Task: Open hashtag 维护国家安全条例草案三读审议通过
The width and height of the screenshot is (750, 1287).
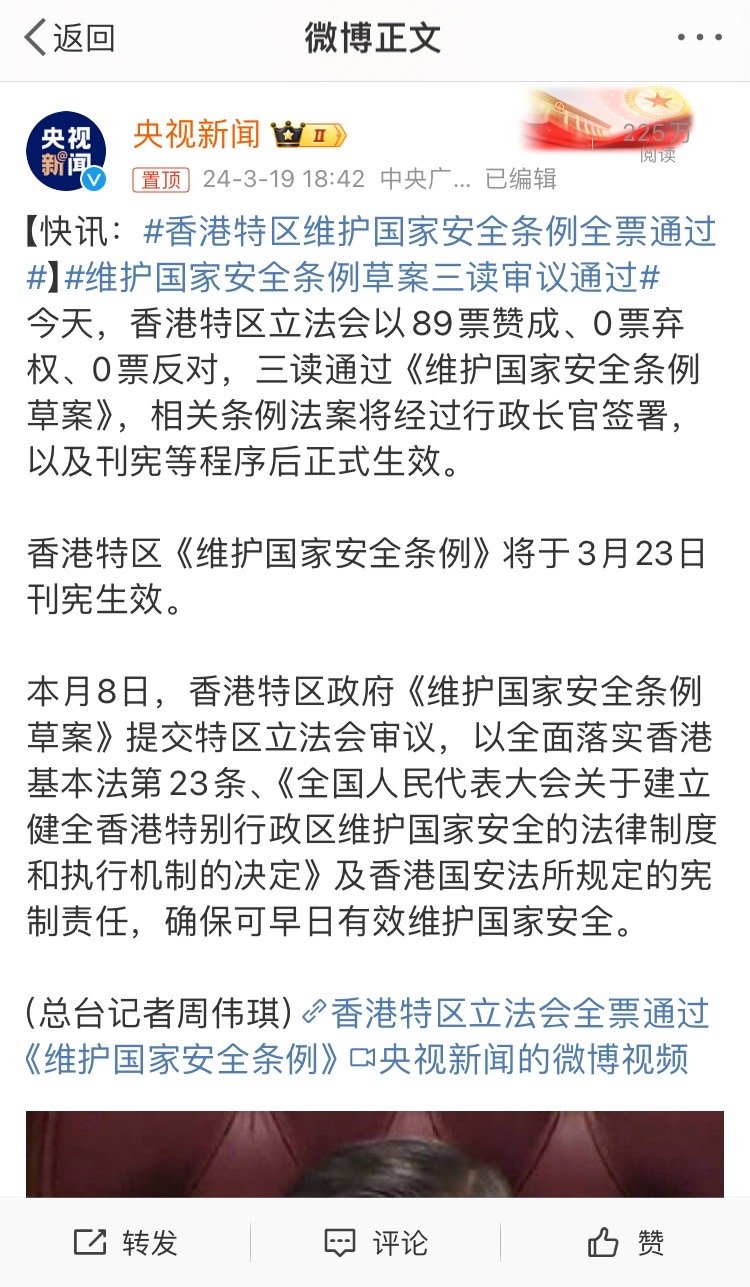Action: coord(361,276)
